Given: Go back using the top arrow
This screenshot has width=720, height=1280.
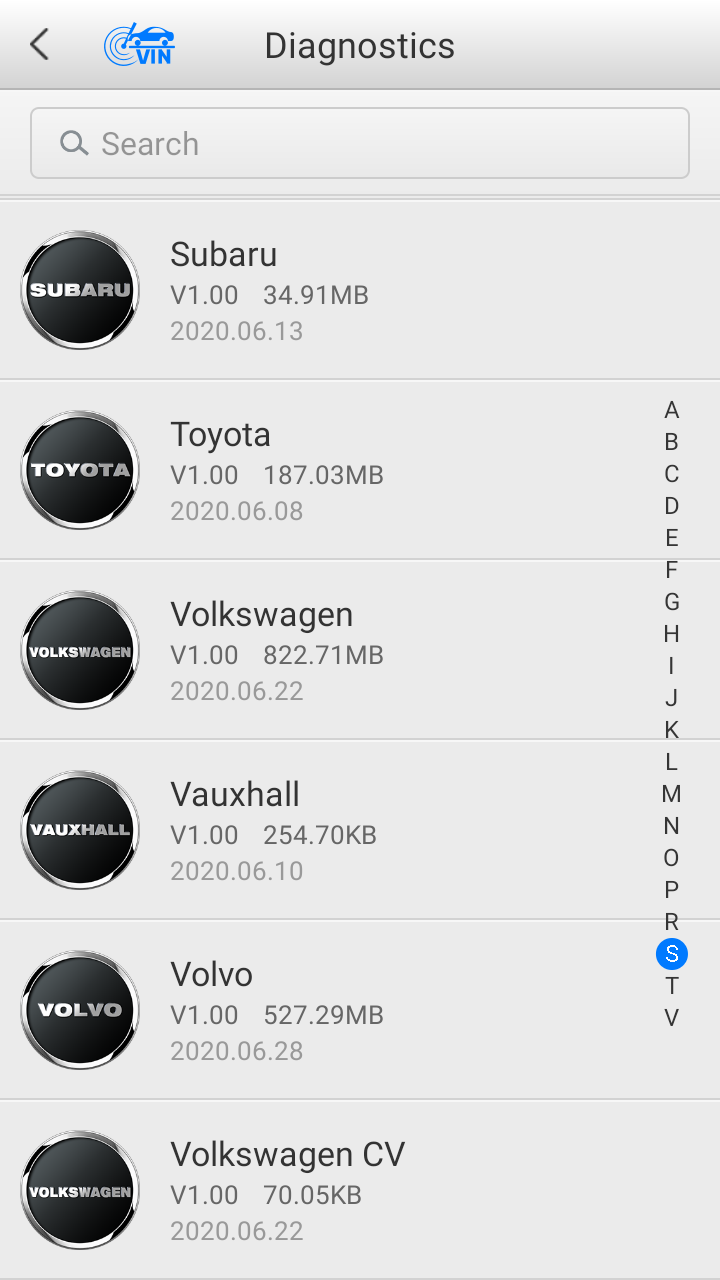Looking at the screenshot, I should [x=39, y=45].
